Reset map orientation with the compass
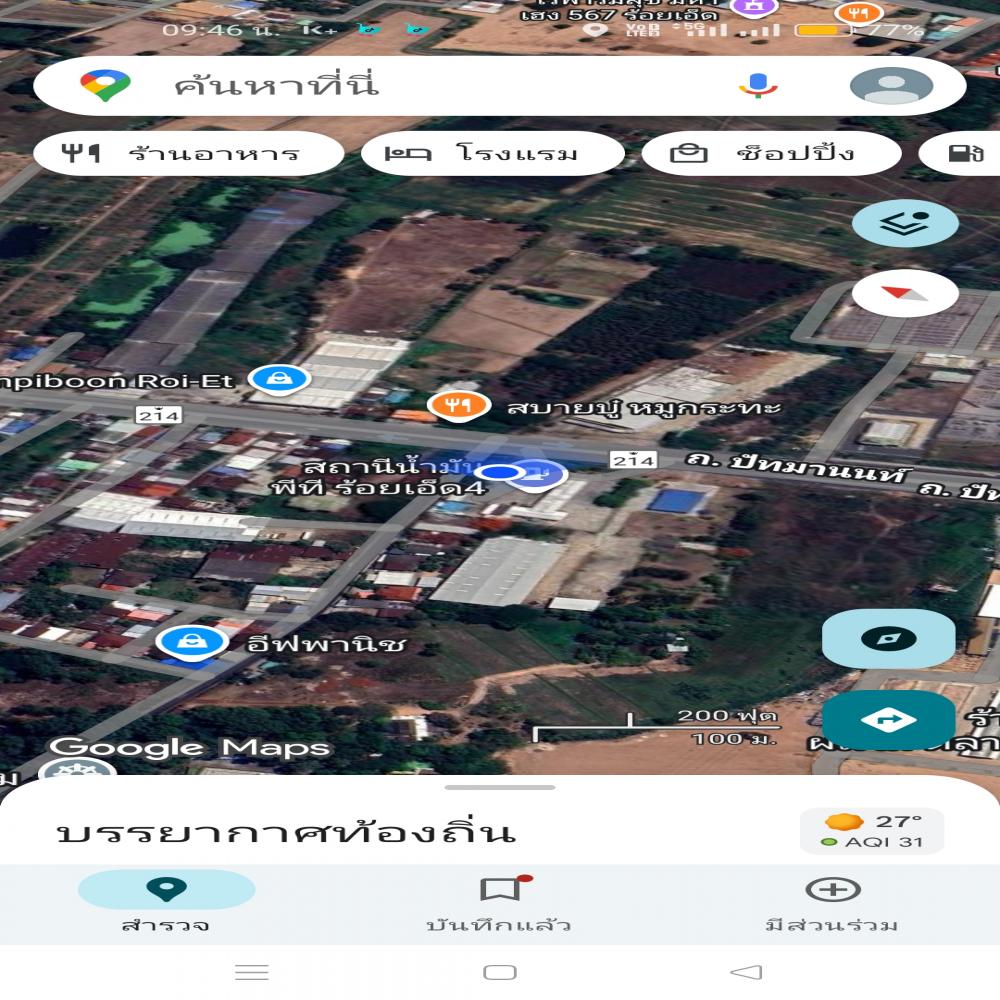The image size is (1000, 1000). tap(905, 294)
